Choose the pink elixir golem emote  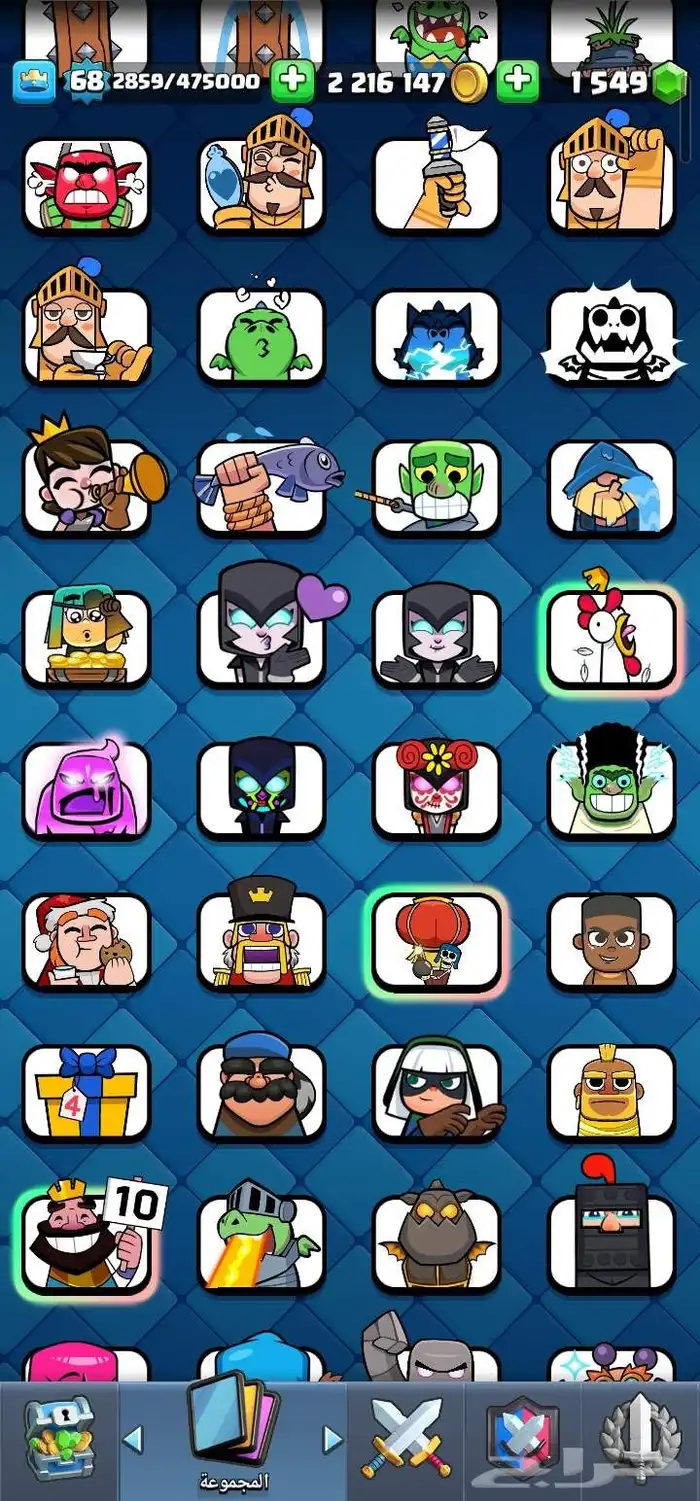click(x=85, y=790)
